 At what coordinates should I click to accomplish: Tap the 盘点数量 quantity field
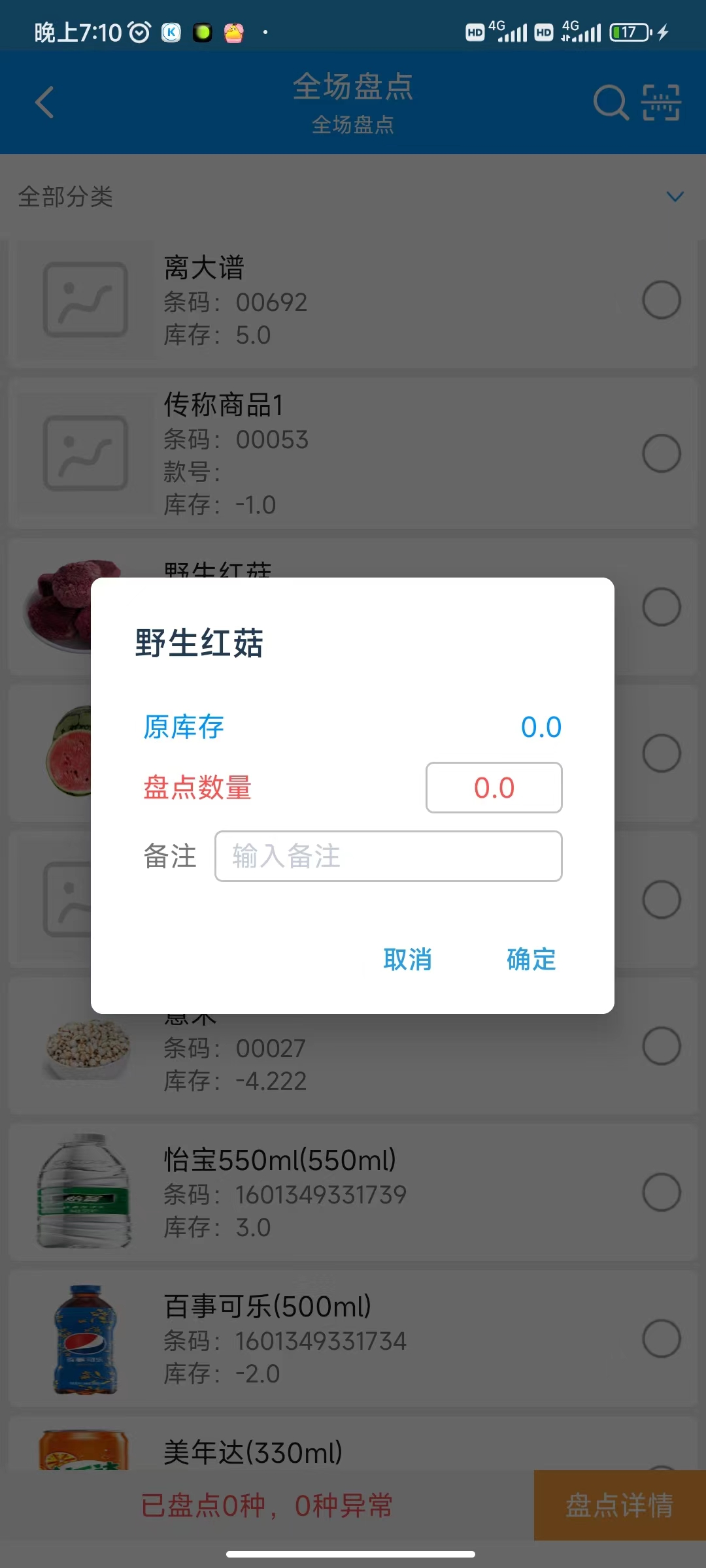click(494, 787)
